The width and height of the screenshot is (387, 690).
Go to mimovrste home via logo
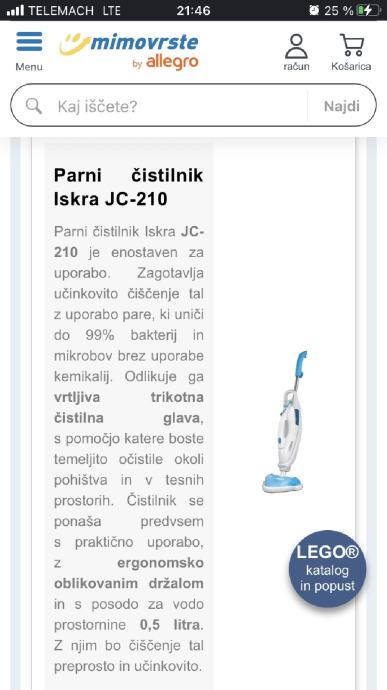coord(129,51)
